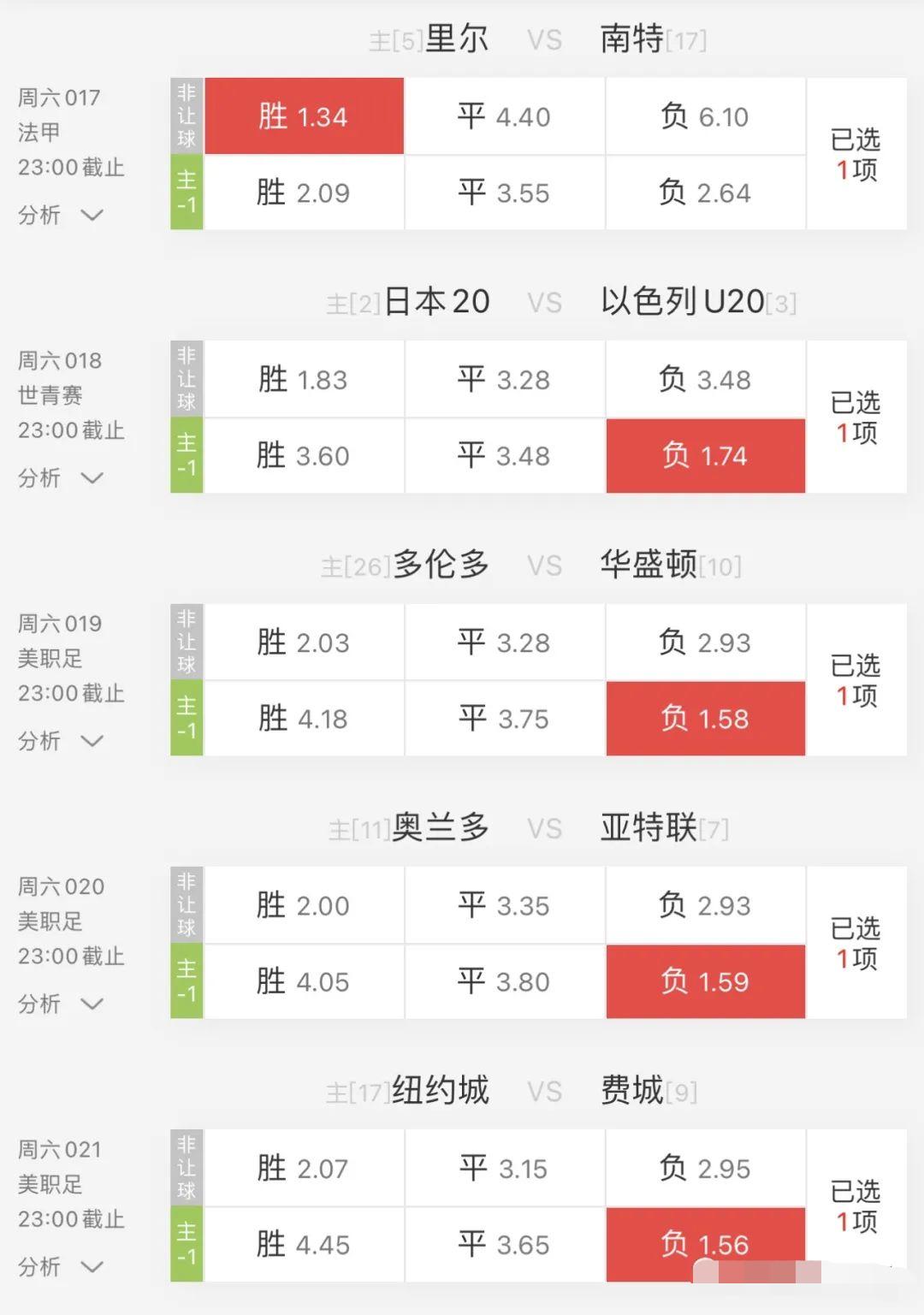Select 胜 1.83 for 日本20
Viewport: 924px width, 1315px height.
[305, 379]
